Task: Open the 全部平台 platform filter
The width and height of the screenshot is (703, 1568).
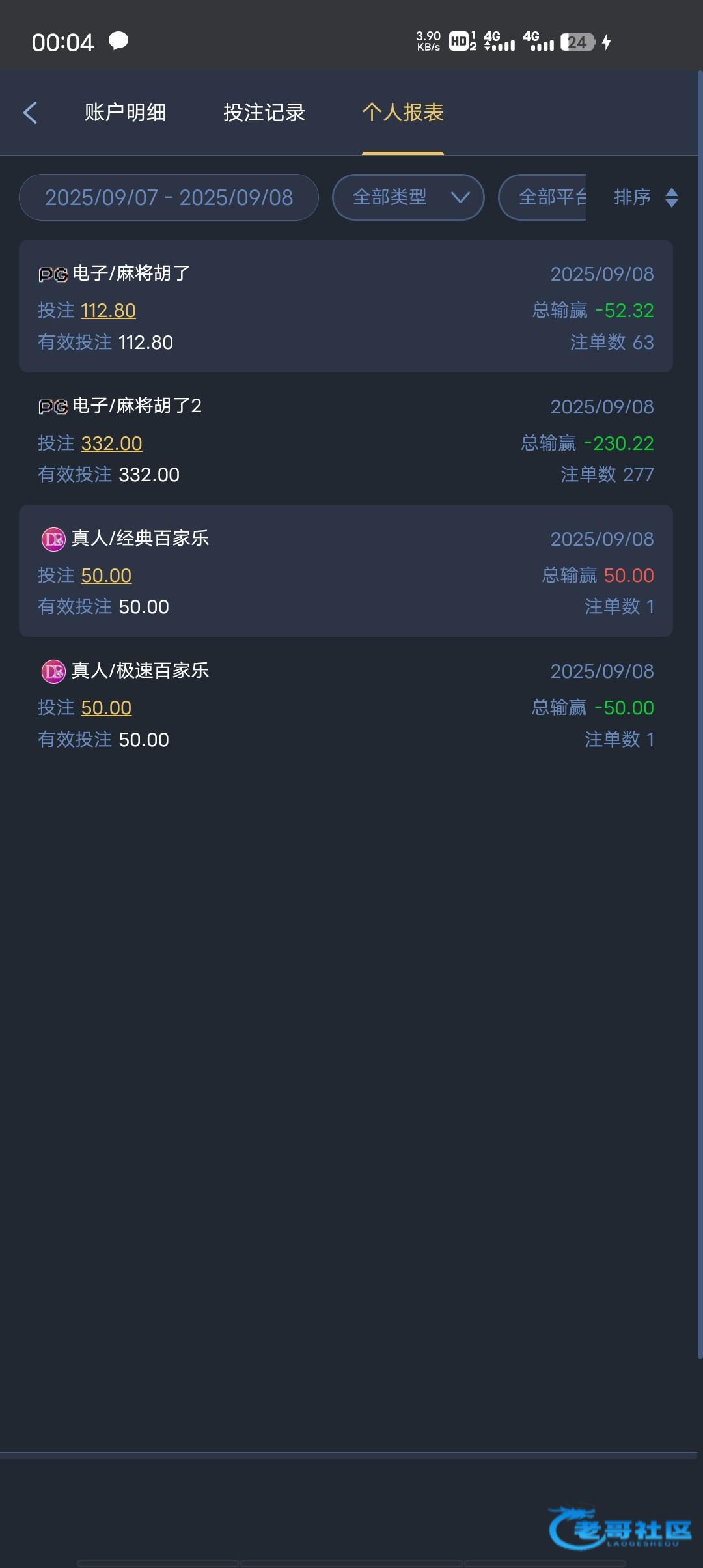Action: [x=544, y=197]
